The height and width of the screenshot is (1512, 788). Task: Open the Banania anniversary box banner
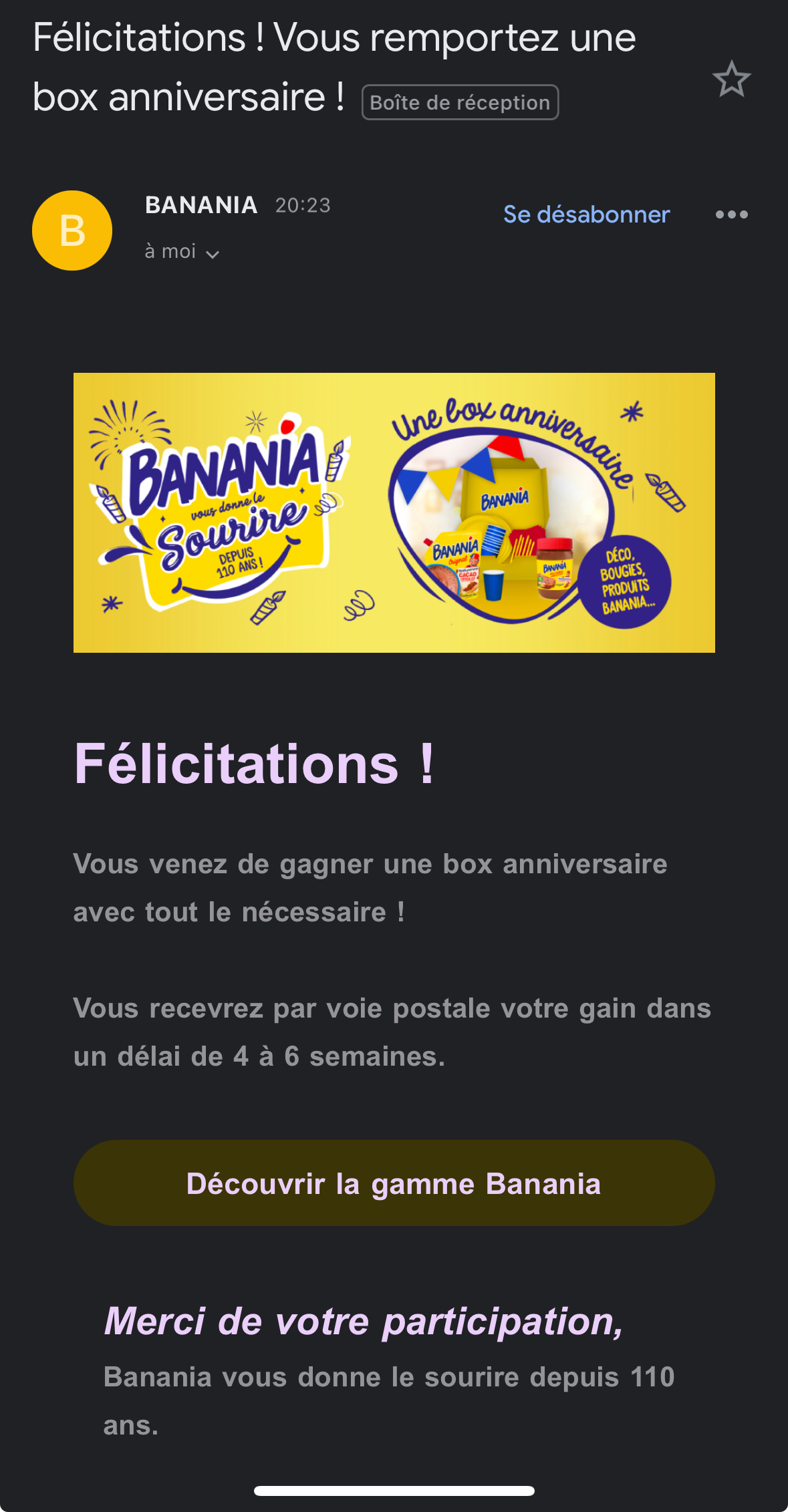point(394,512)
